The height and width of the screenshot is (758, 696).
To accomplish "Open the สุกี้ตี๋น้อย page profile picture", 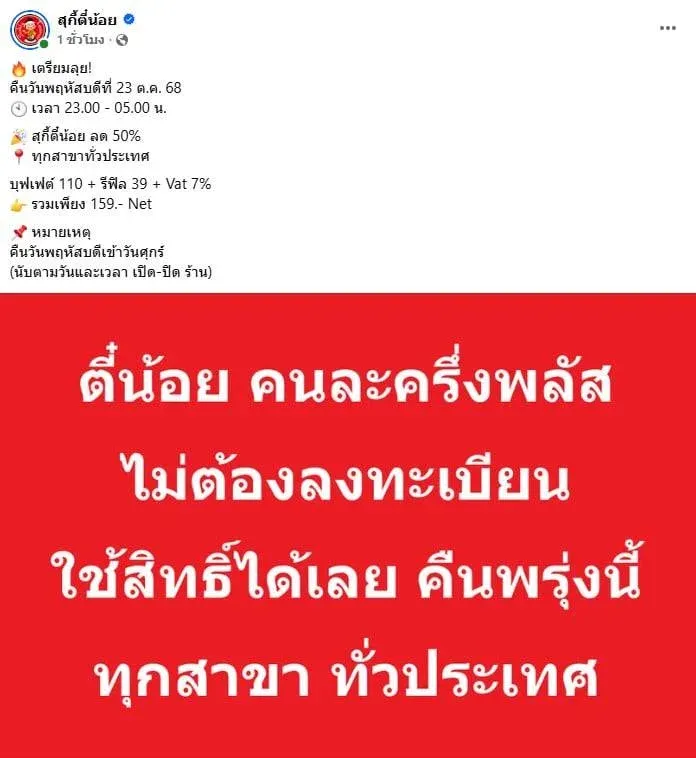I will click(30, 29).
